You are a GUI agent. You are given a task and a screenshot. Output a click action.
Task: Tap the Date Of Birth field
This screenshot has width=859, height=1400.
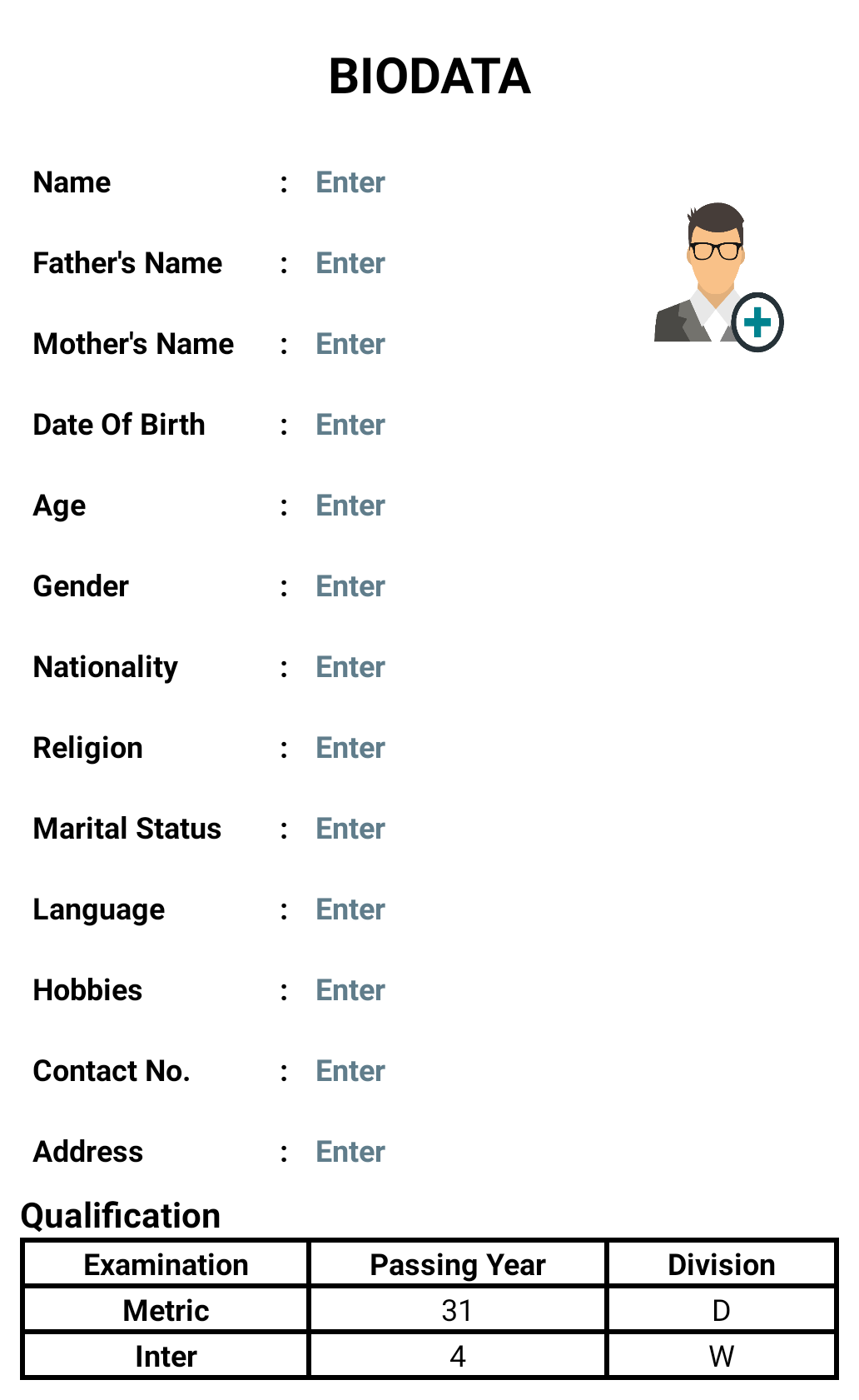click(350, 425)
